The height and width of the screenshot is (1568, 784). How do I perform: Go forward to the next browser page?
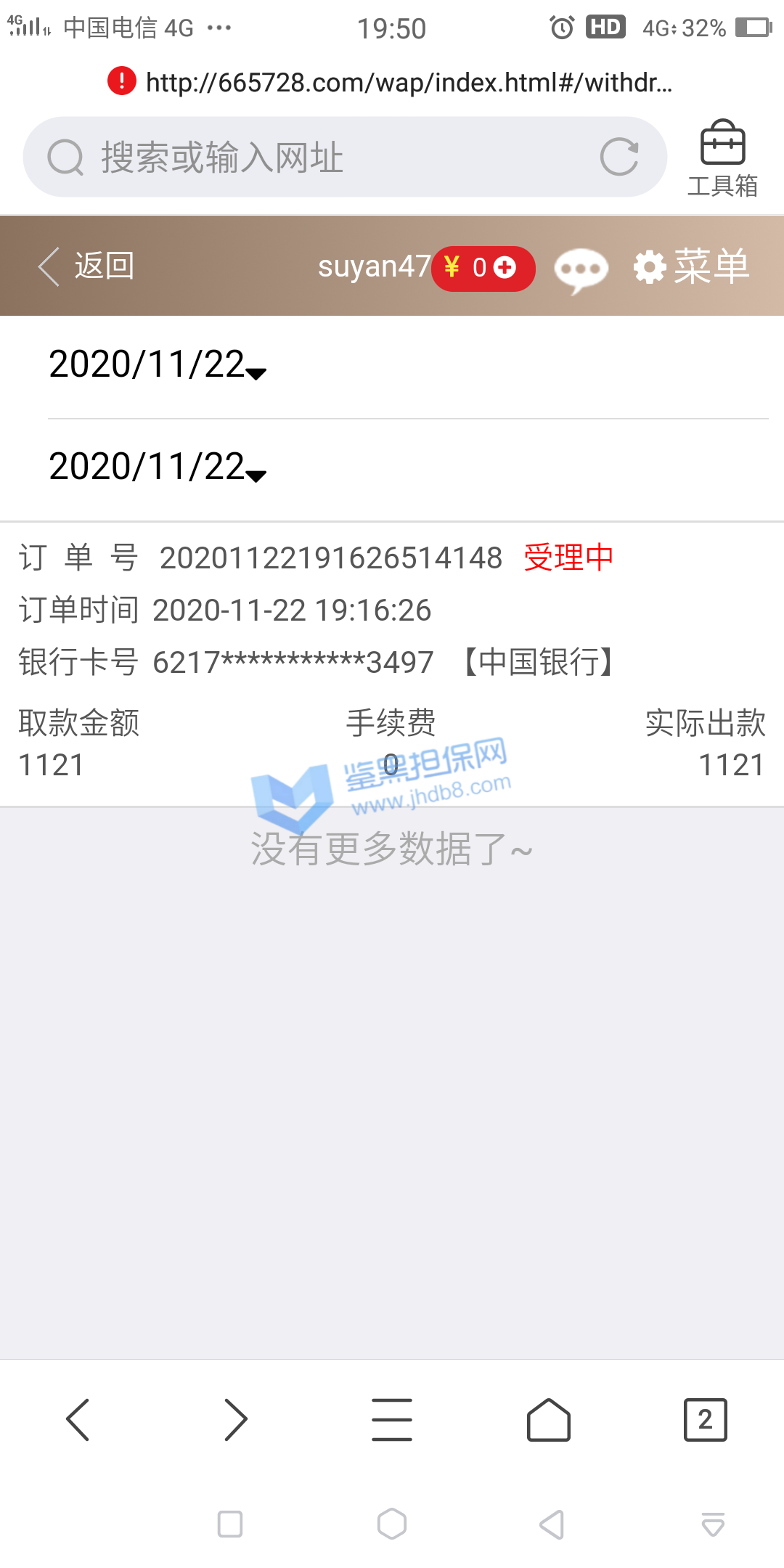click(235, 1419)
